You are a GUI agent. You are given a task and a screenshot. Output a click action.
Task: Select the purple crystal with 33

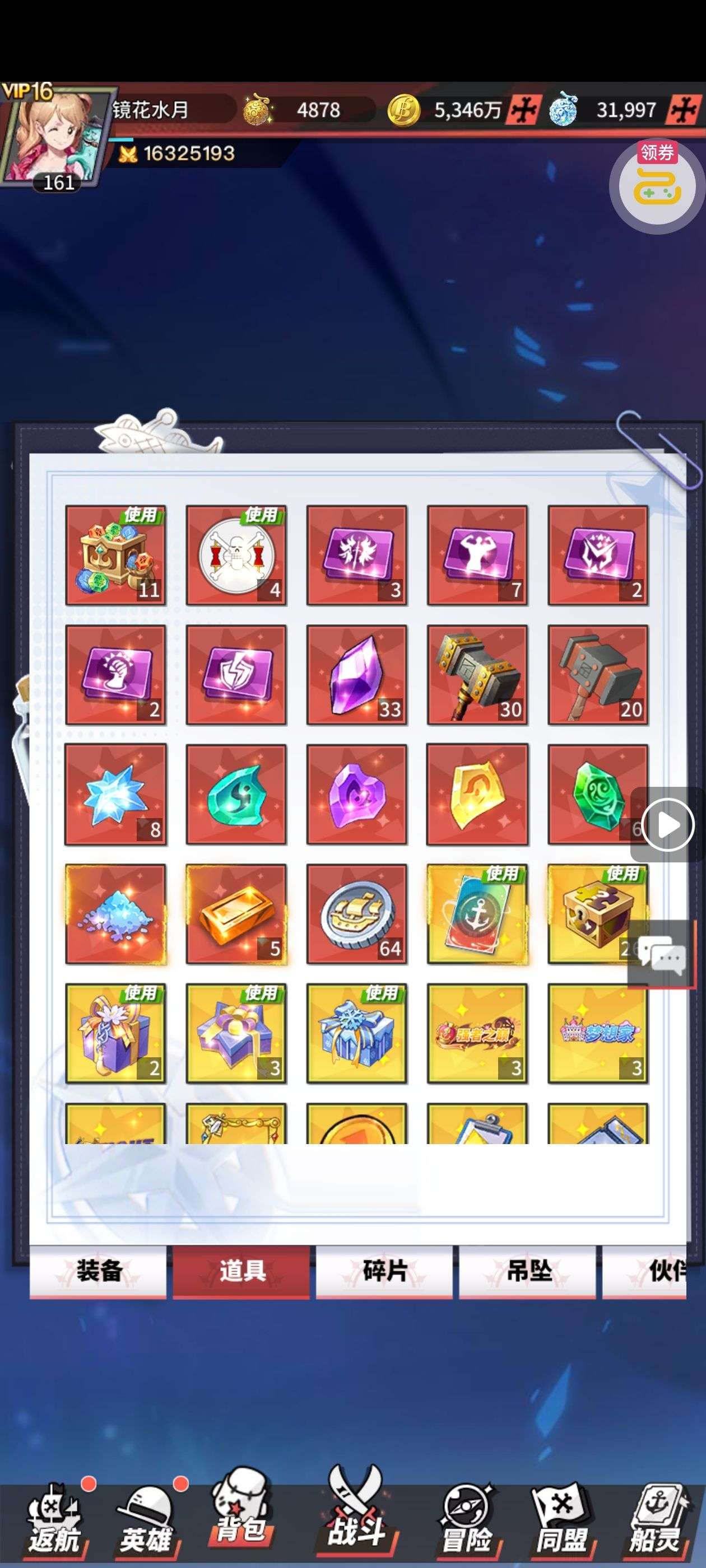pyautogui.click(x=357, y=675)
